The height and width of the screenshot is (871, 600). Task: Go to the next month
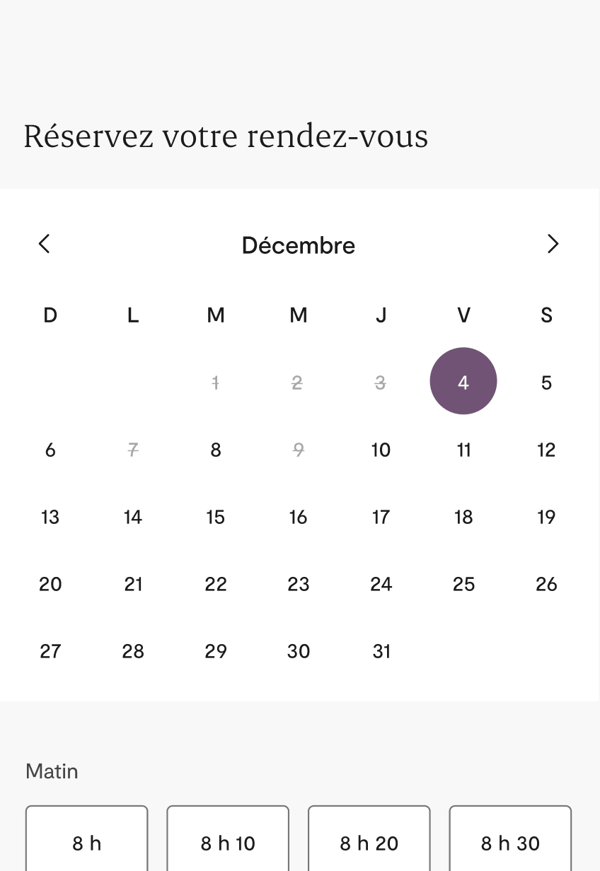click(x=553, y=244)
